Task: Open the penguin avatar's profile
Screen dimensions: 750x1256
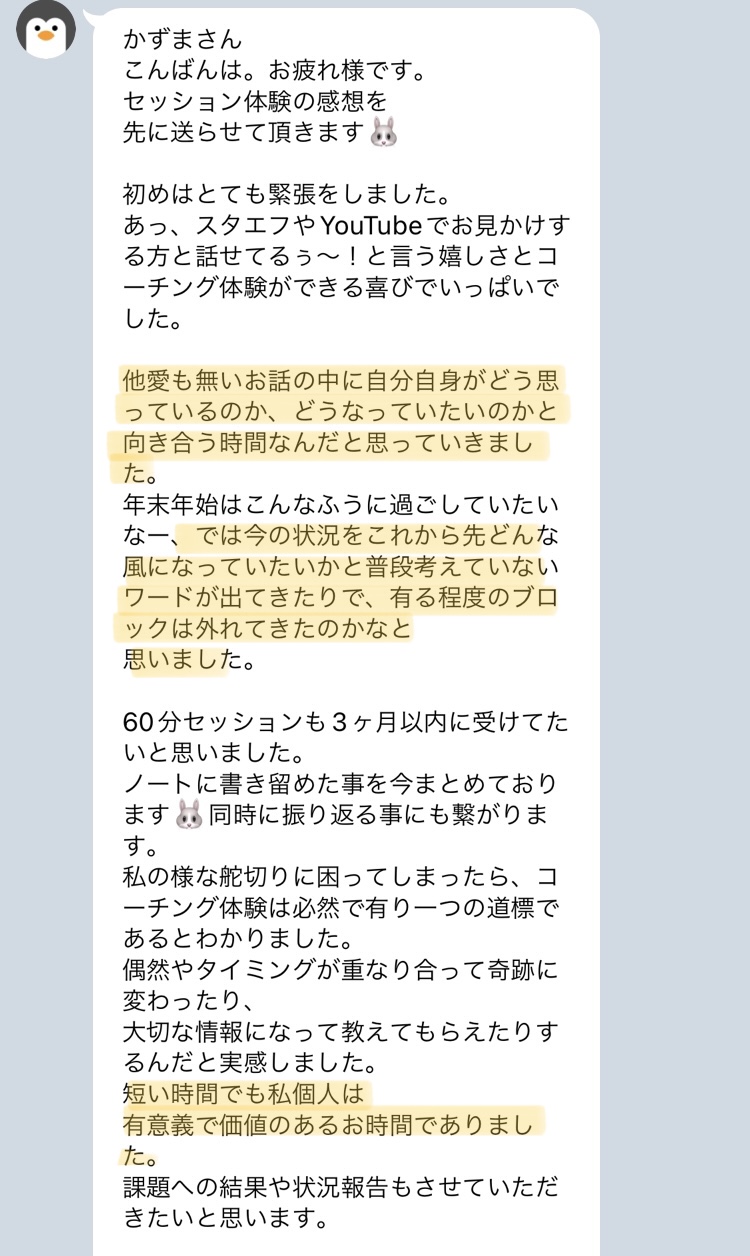Action: click(46, 28)
